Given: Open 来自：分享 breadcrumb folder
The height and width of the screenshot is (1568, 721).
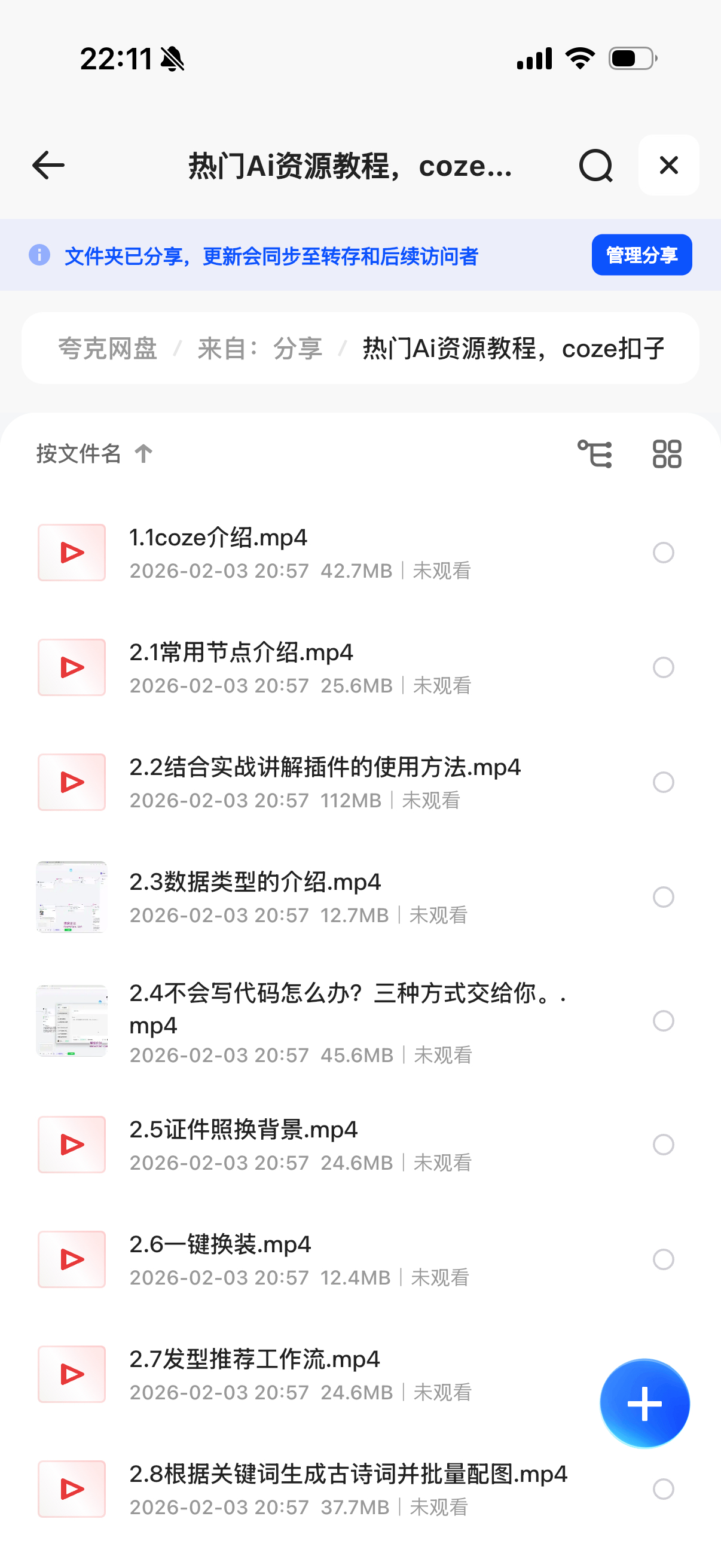Looking at the screenshot, I should pyautogui.click(x=260, y=349).
